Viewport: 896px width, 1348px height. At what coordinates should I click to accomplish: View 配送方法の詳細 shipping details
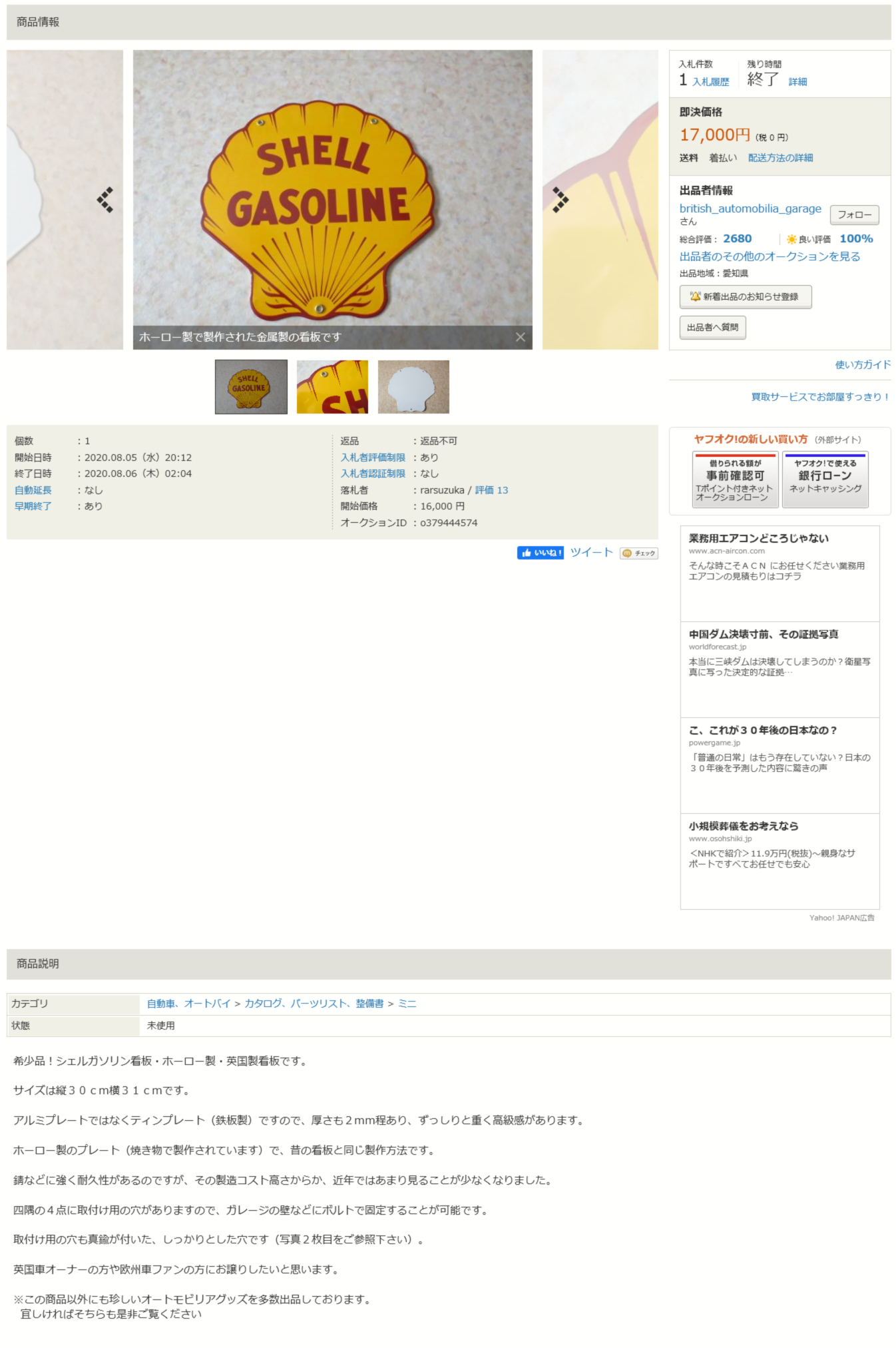click(780, 158)
